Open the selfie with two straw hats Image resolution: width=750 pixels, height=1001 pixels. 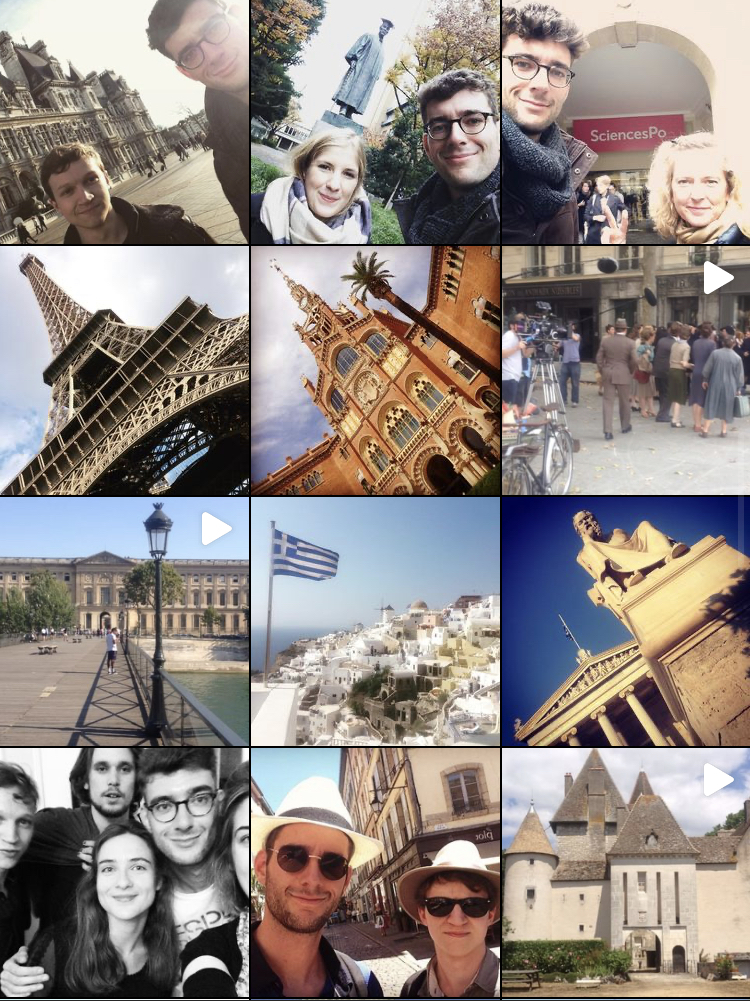click(x=375, y=872)
